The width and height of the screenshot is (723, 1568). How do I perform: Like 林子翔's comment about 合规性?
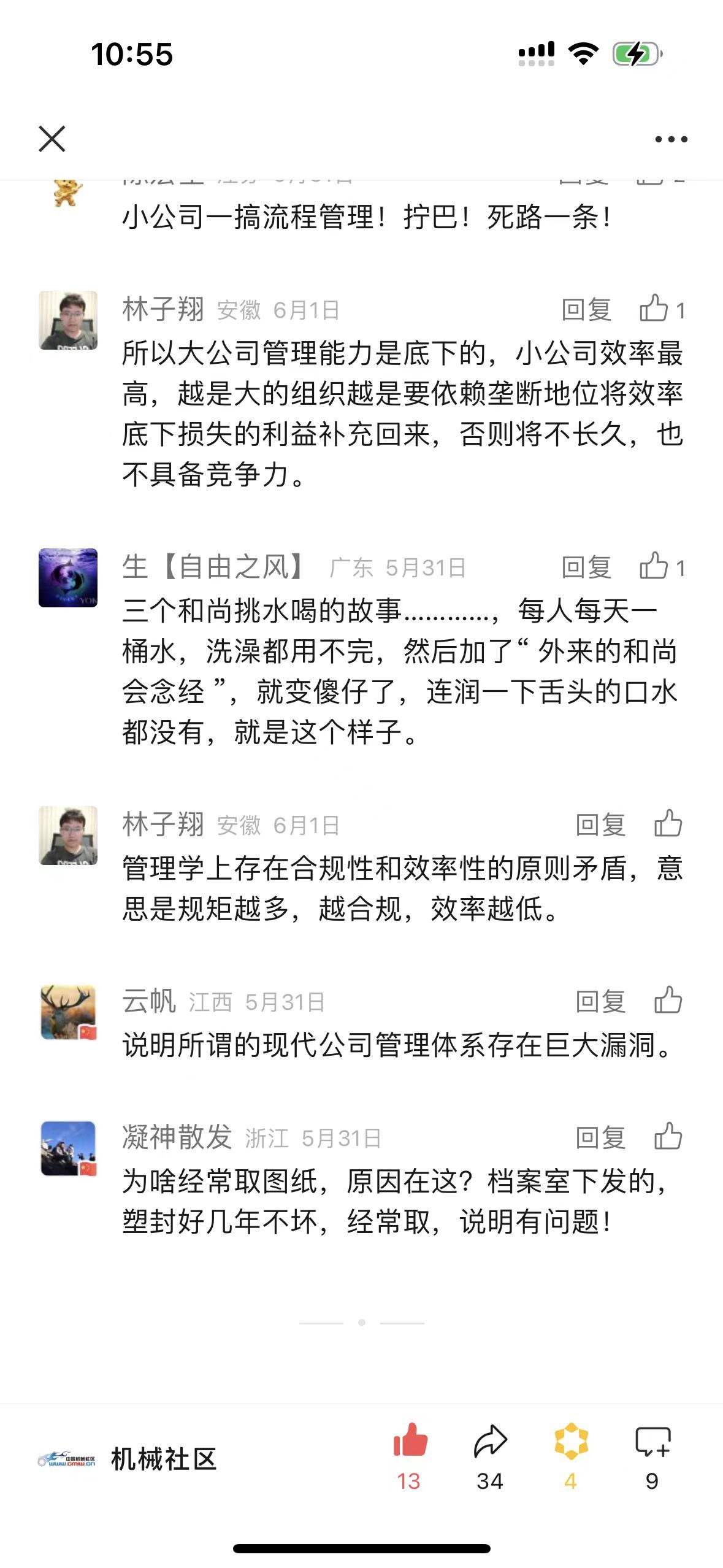tap(668, 824)
